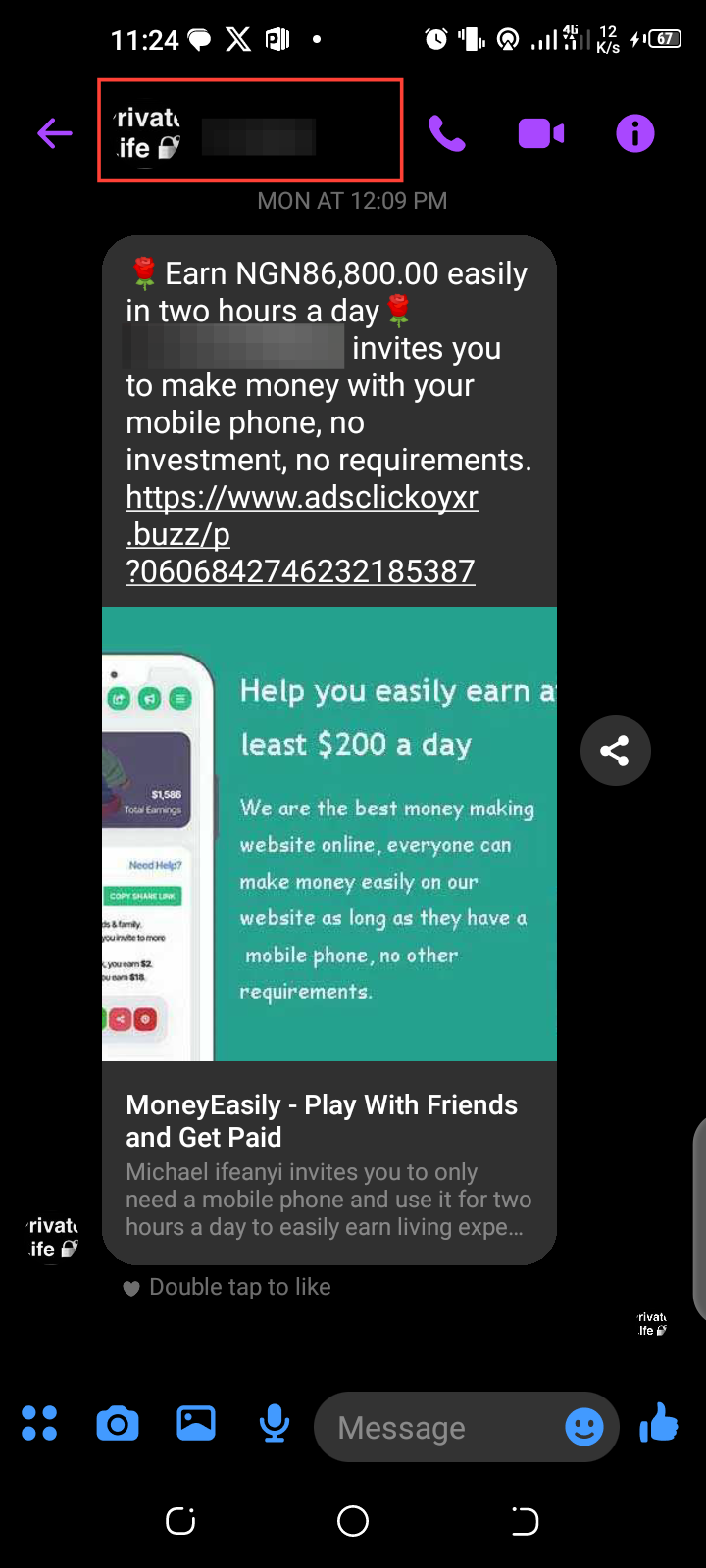Focus the Message text field
This screenshot has width=706, height=1568.
pyautogui.click(x=436, y=1428)
